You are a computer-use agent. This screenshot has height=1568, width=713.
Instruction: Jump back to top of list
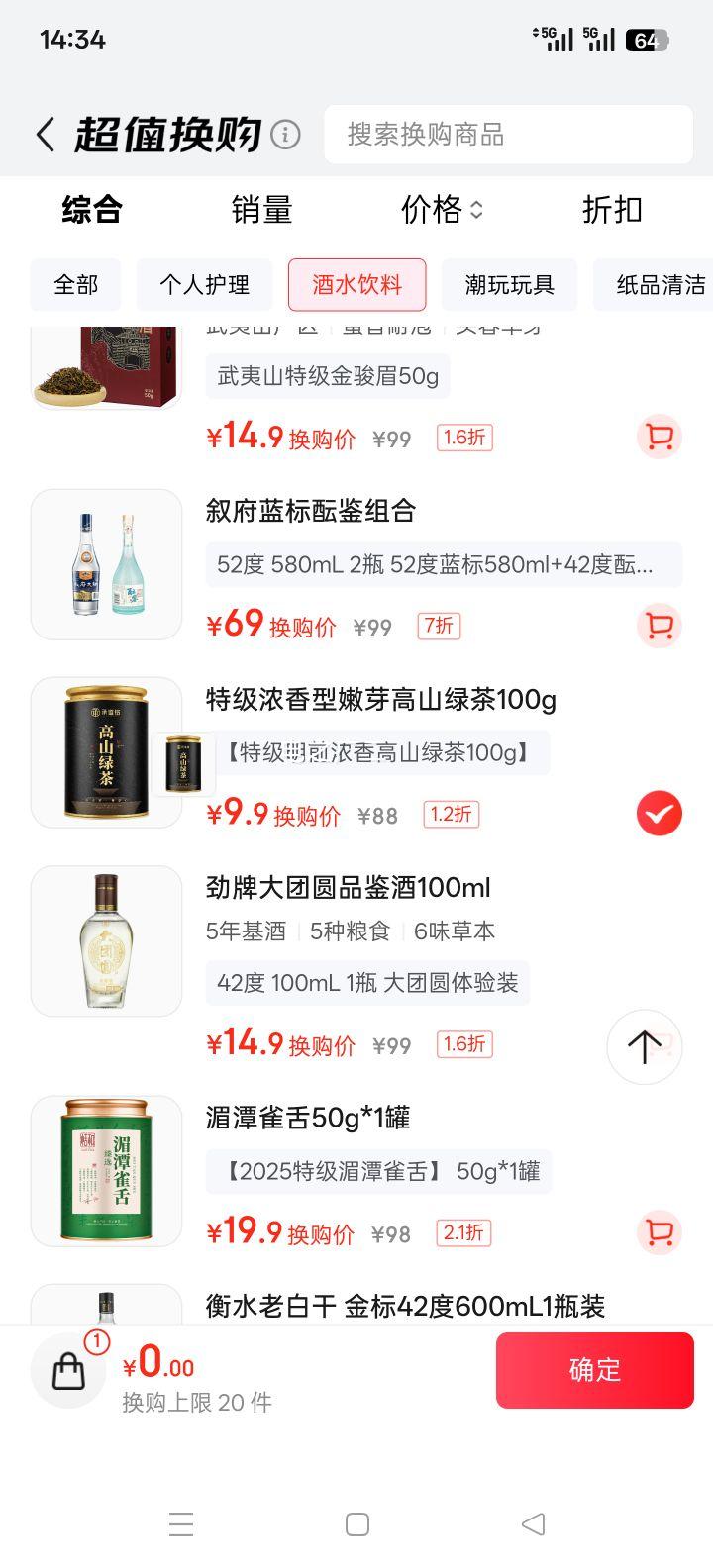coord(644,1046)
